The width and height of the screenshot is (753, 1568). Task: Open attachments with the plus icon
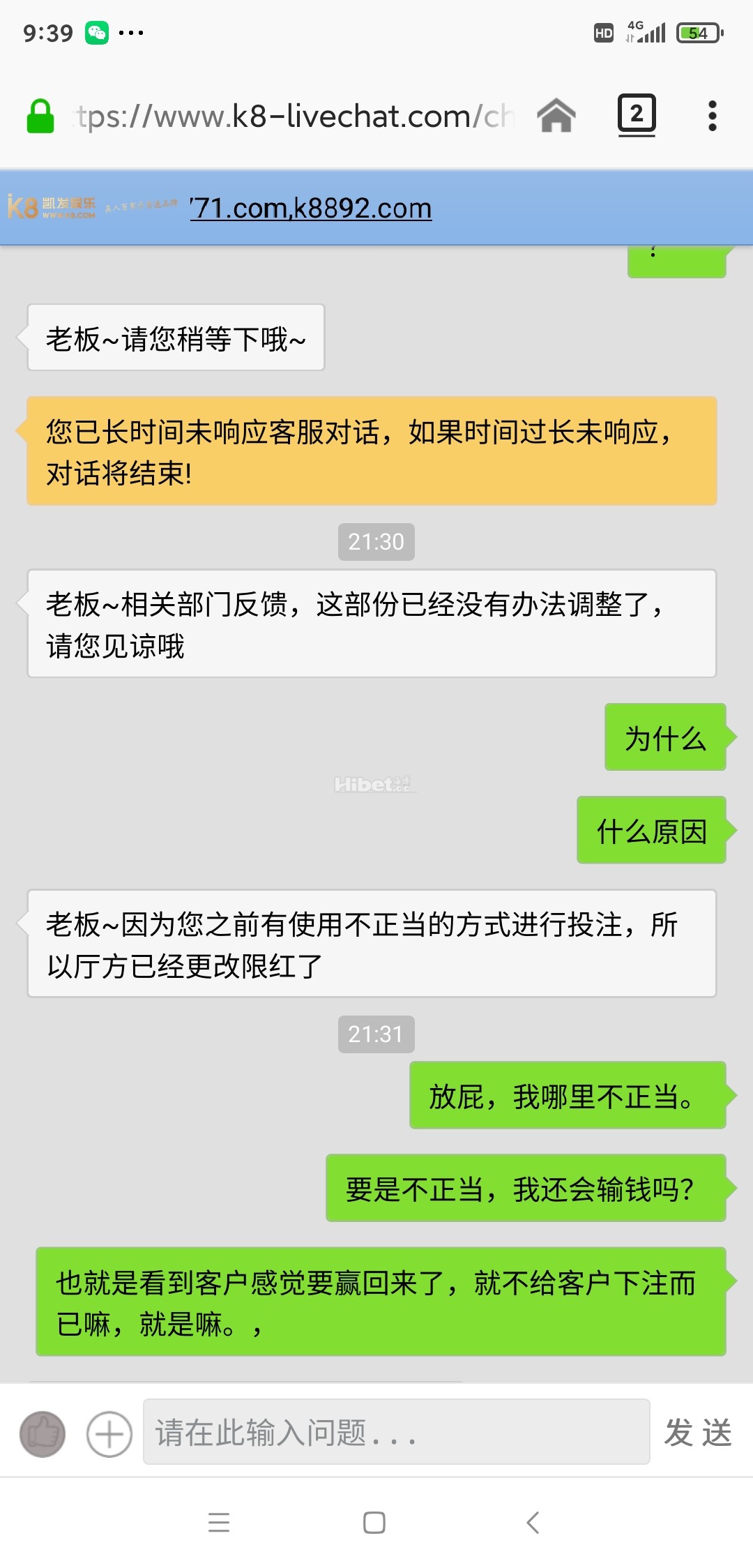click(108, 1434)
